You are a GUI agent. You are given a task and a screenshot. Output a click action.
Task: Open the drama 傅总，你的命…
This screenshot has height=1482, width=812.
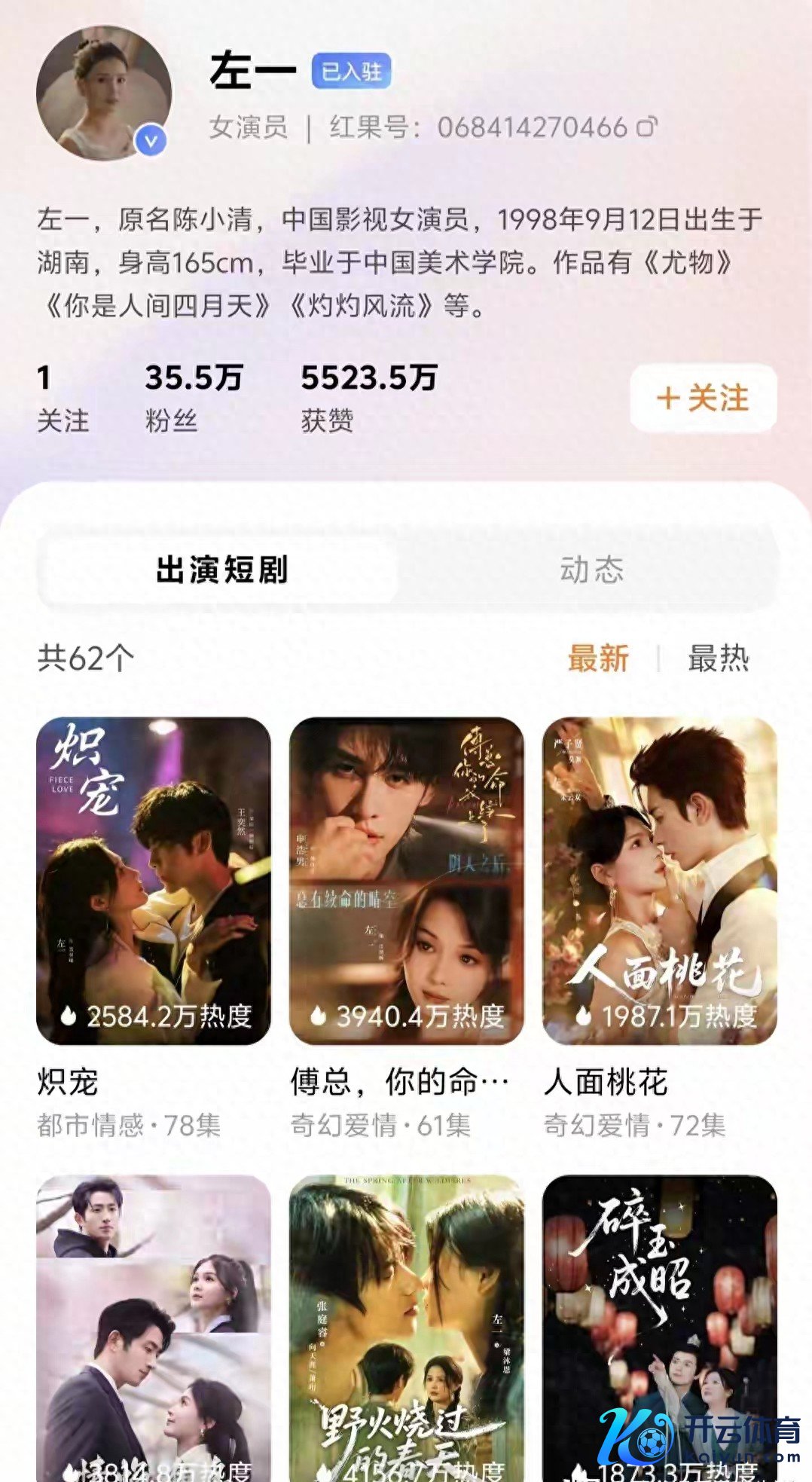click(x=406, y=880)
